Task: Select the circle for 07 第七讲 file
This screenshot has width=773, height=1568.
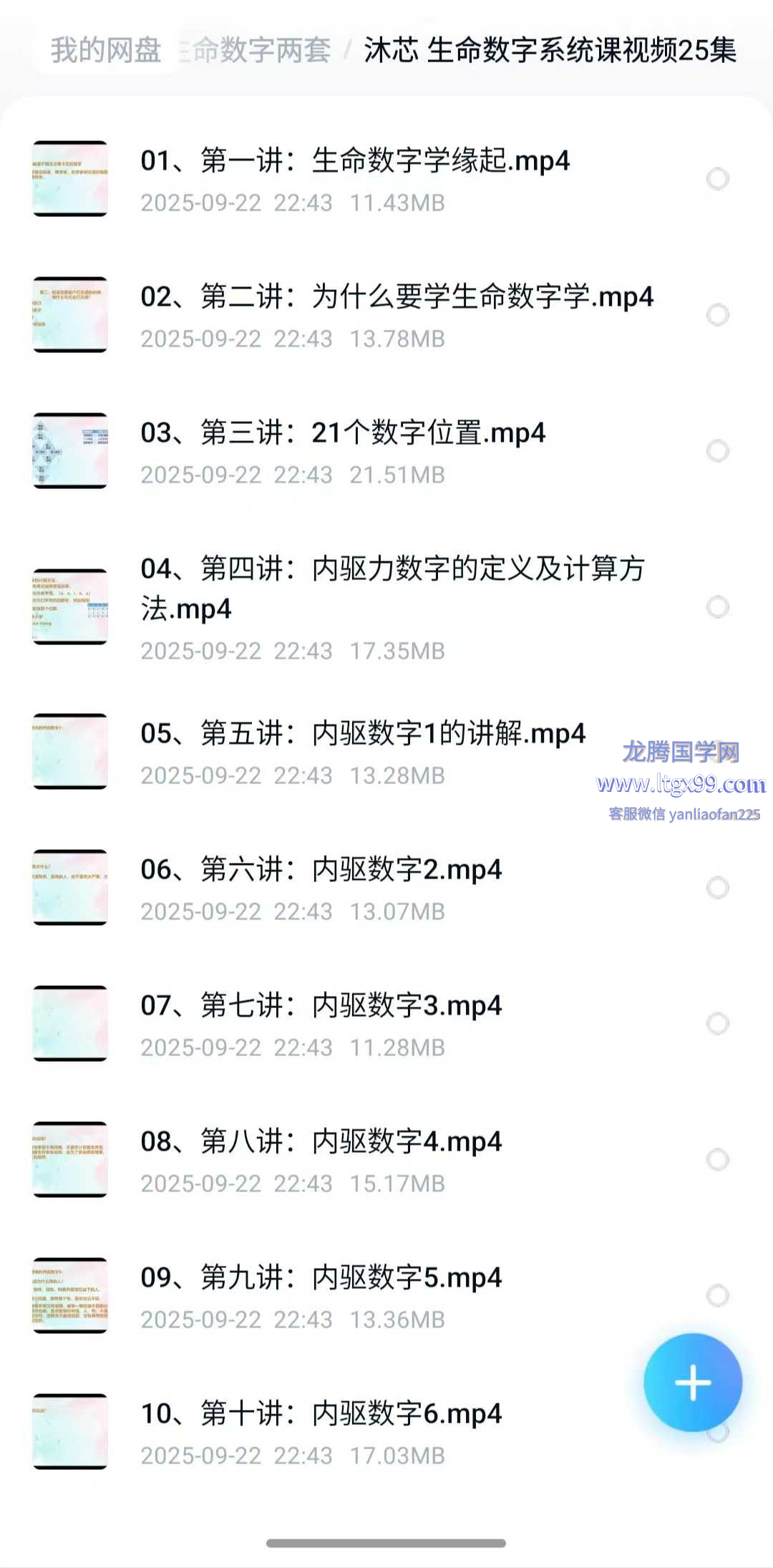Action: 717,1023
